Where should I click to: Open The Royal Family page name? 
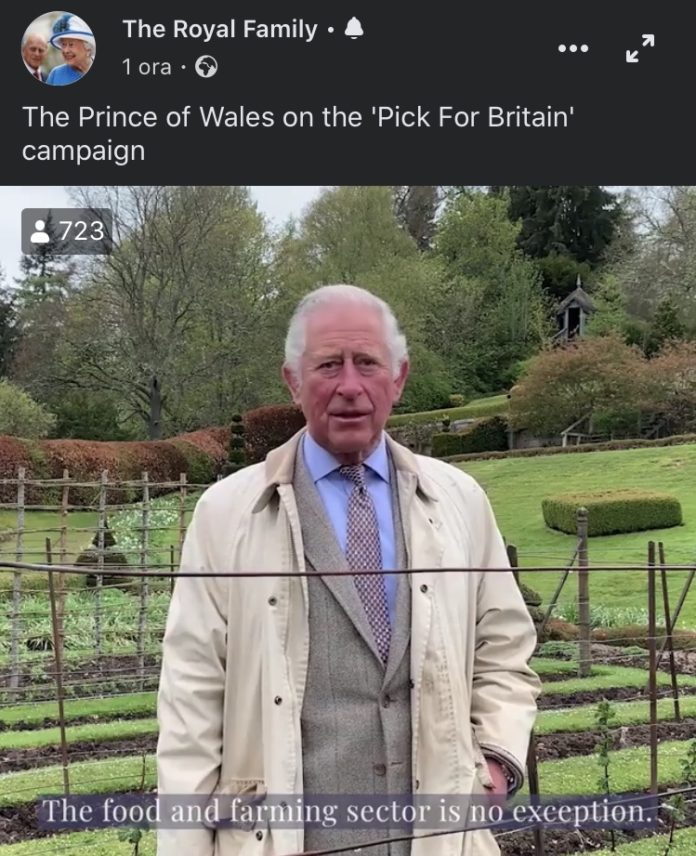pyautogui.click(x=220, y=30)
